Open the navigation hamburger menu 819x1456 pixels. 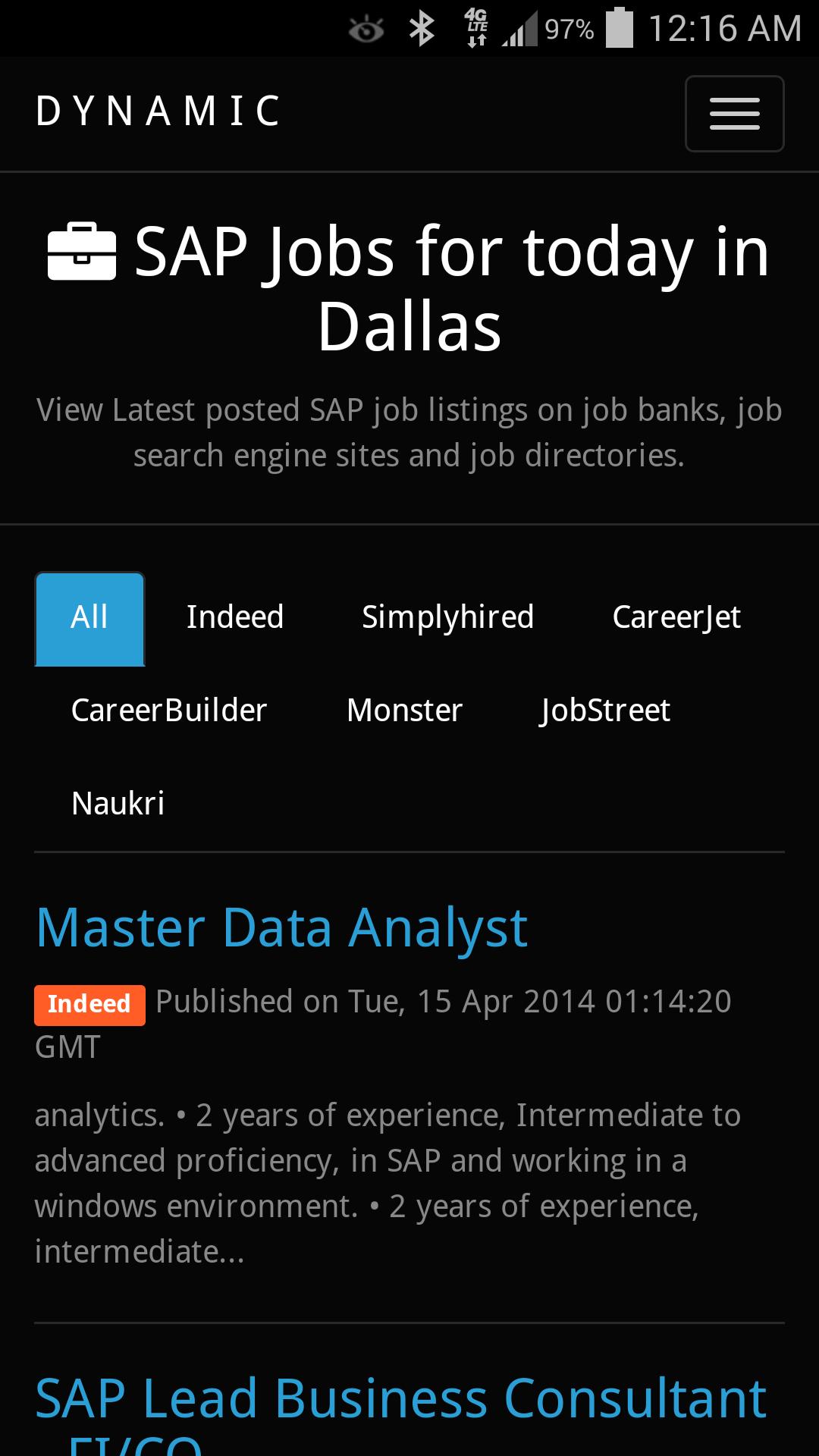(x=734, y=113)
